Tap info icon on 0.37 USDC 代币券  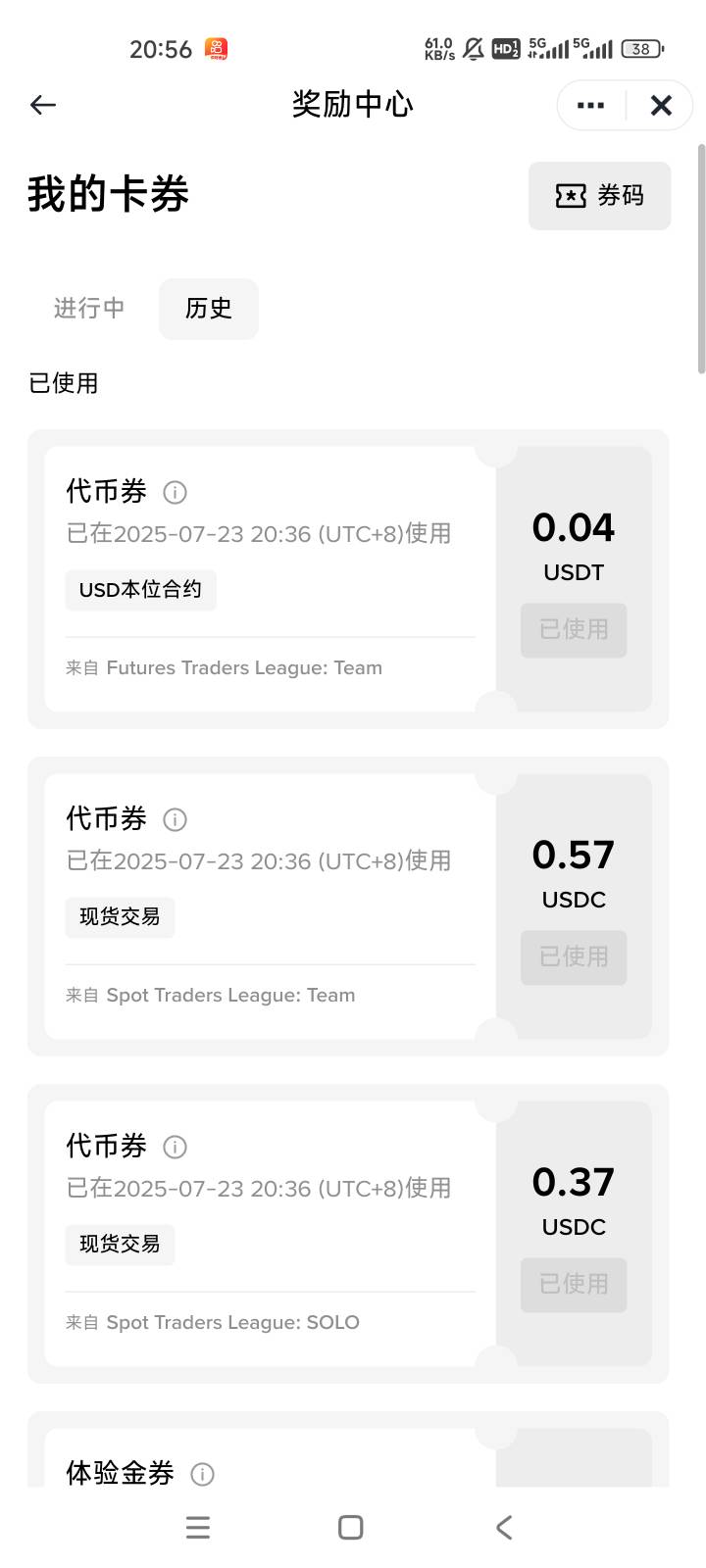(x=175, y=1147)
